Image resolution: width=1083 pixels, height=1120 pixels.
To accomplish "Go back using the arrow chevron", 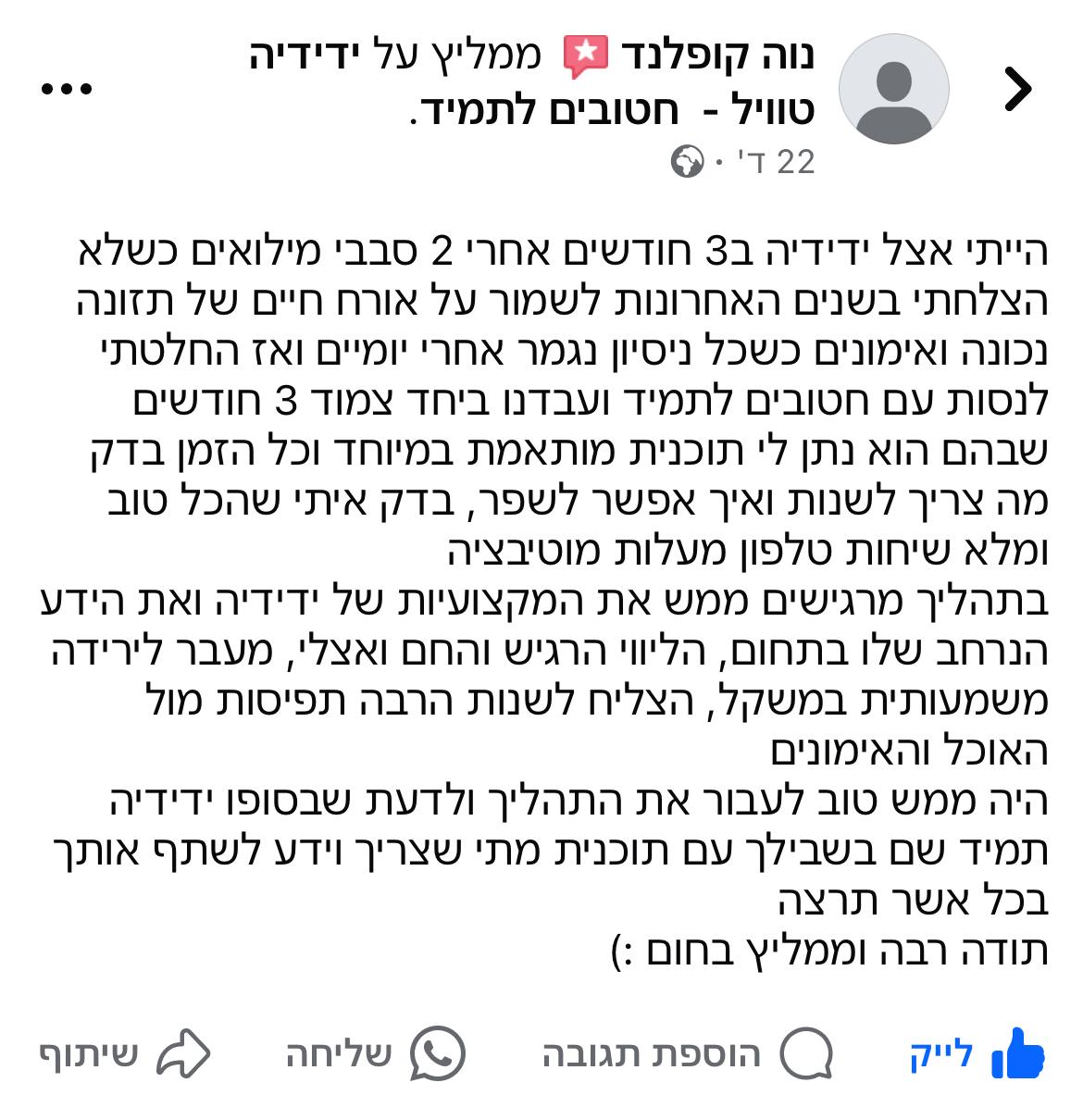I will (1018, 90).
